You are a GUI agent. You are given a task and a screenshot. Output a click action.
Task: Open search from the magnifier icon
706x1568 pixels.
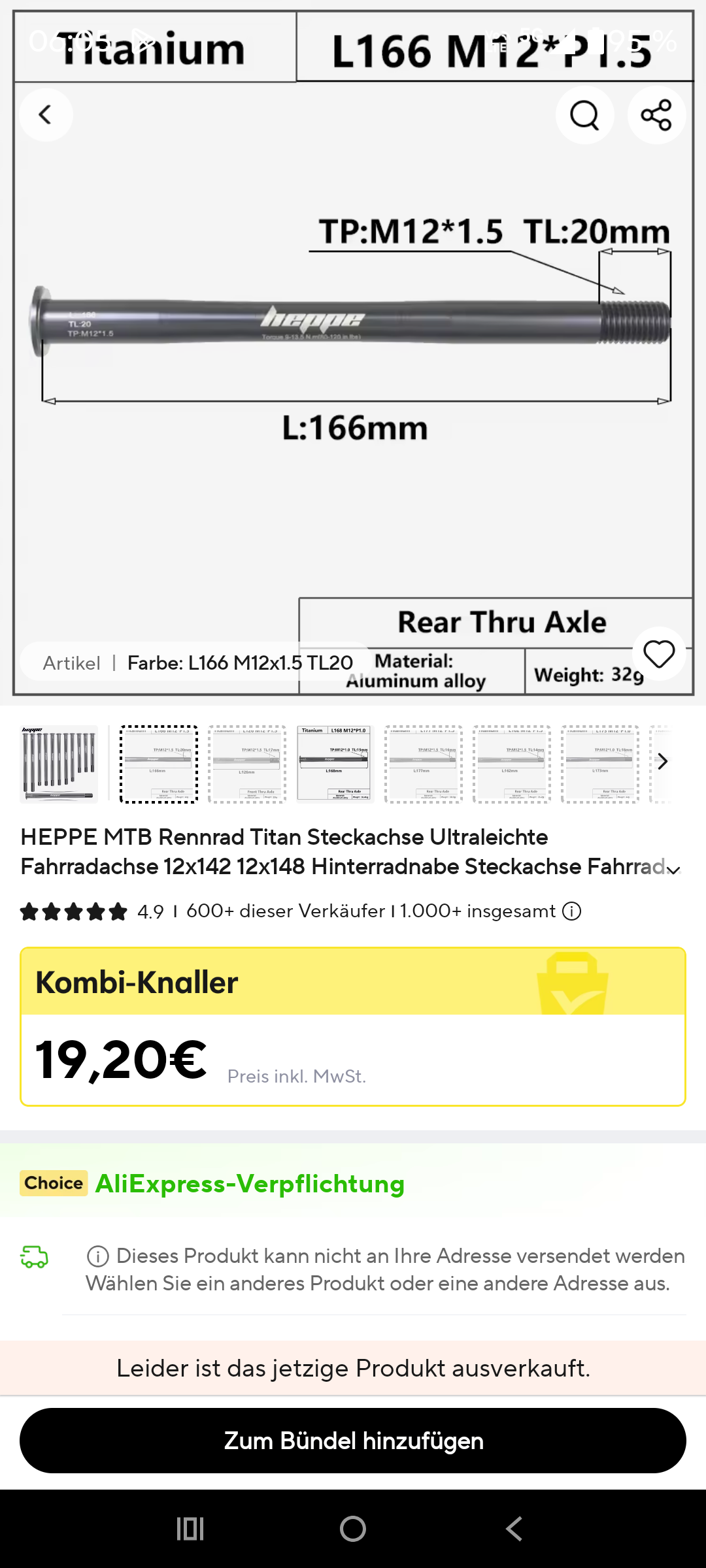point(584,115)
